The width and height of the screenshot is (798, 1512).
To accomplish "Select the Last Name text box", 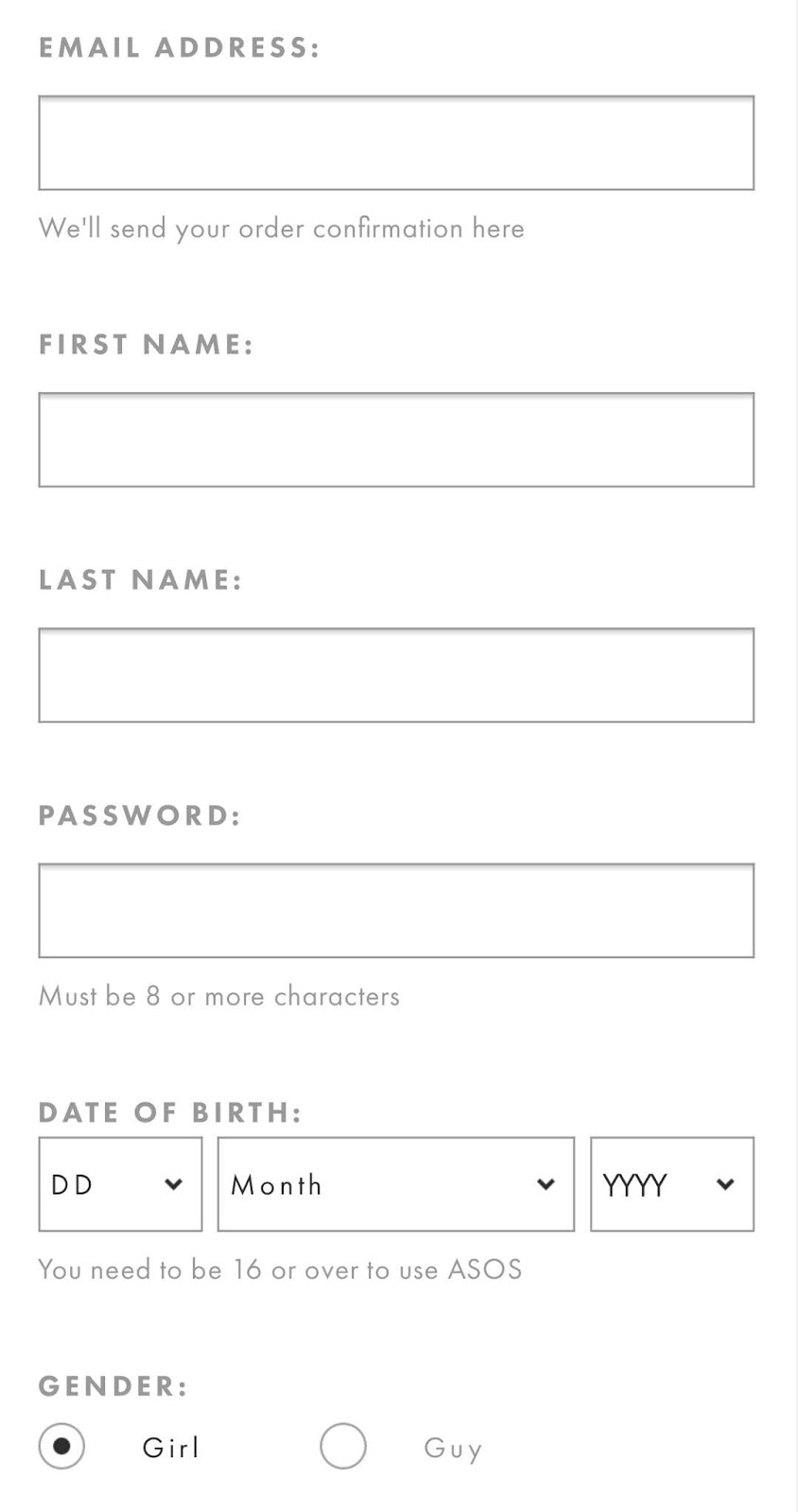I will [x=396, y=675].
